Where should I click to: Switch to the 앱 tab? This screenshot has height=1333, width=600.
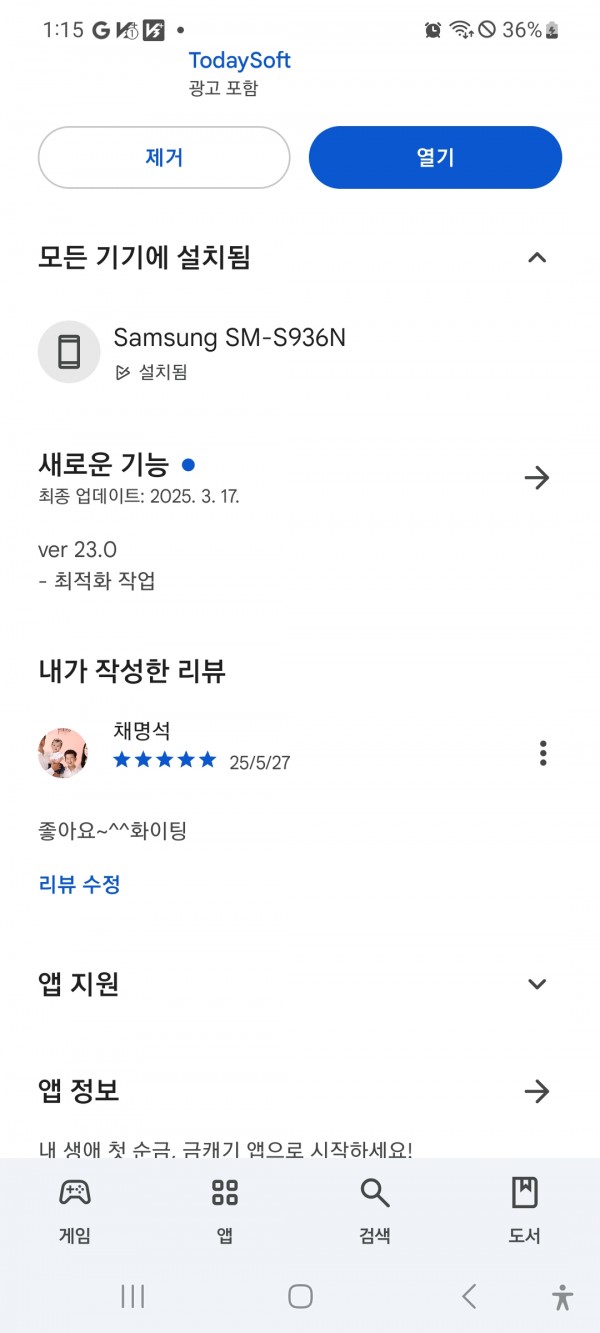pos(225,1210)
